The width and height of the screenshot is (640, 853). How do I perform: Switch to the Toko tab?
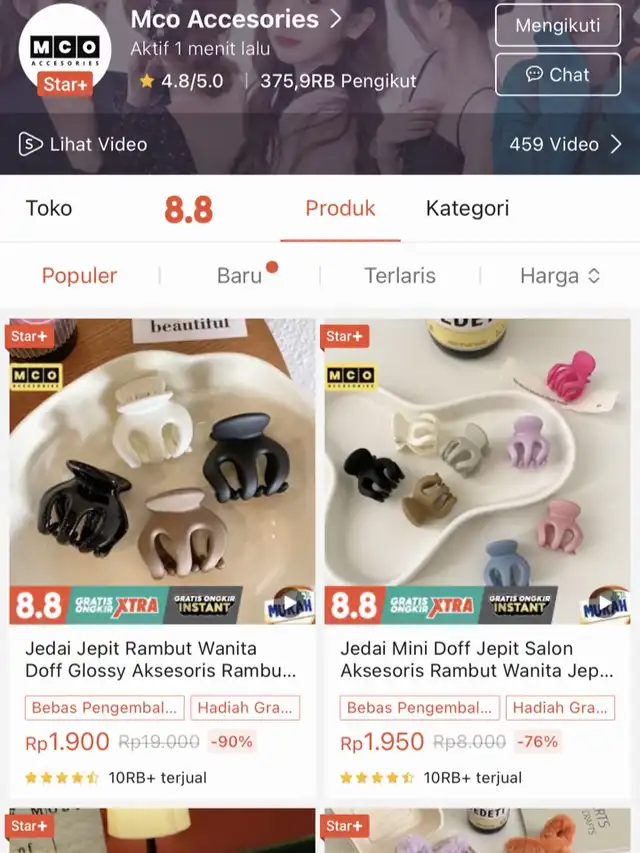(49, 208)
